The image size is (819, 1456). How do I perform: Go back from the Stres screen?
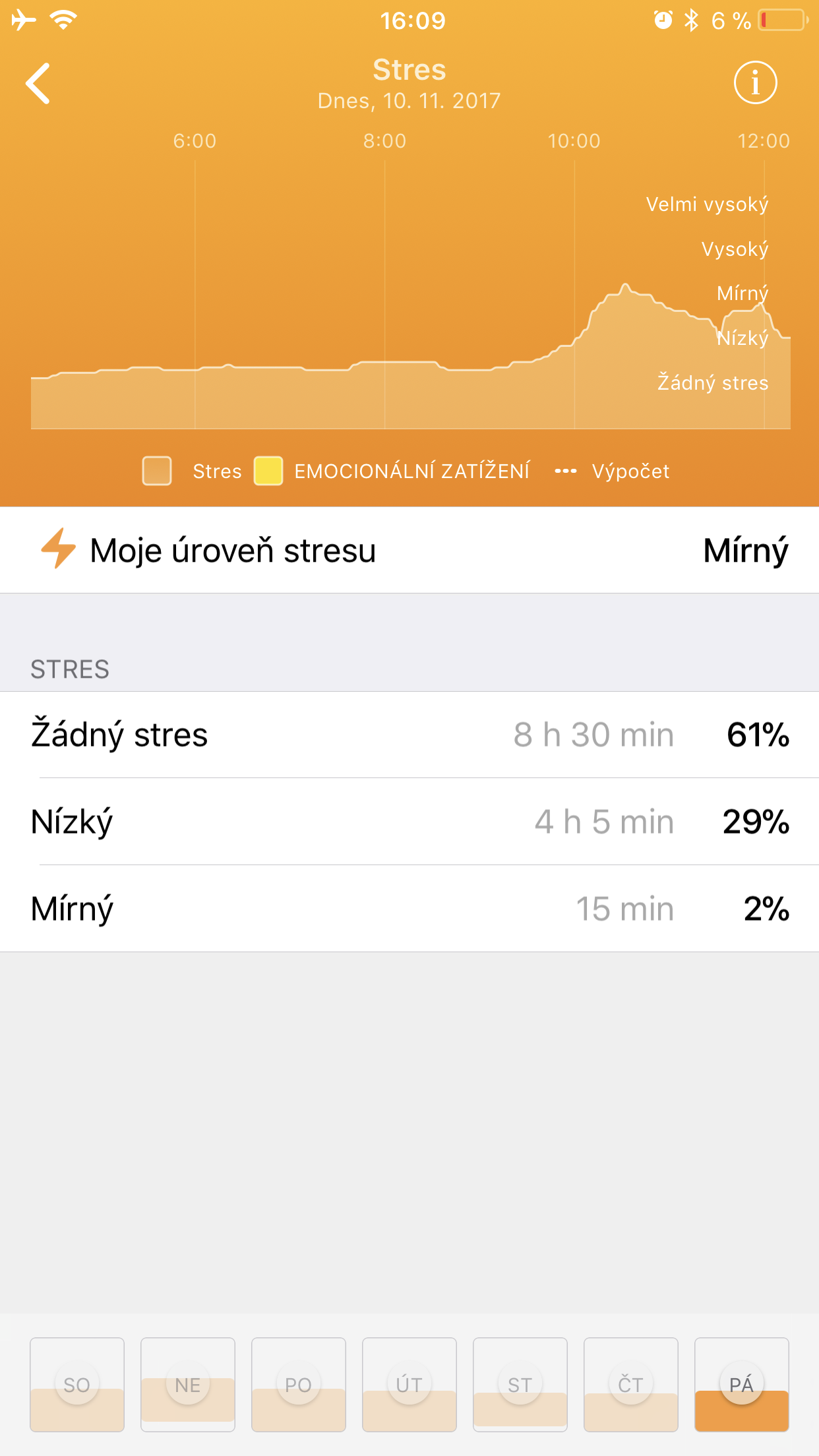pos(38,84)
